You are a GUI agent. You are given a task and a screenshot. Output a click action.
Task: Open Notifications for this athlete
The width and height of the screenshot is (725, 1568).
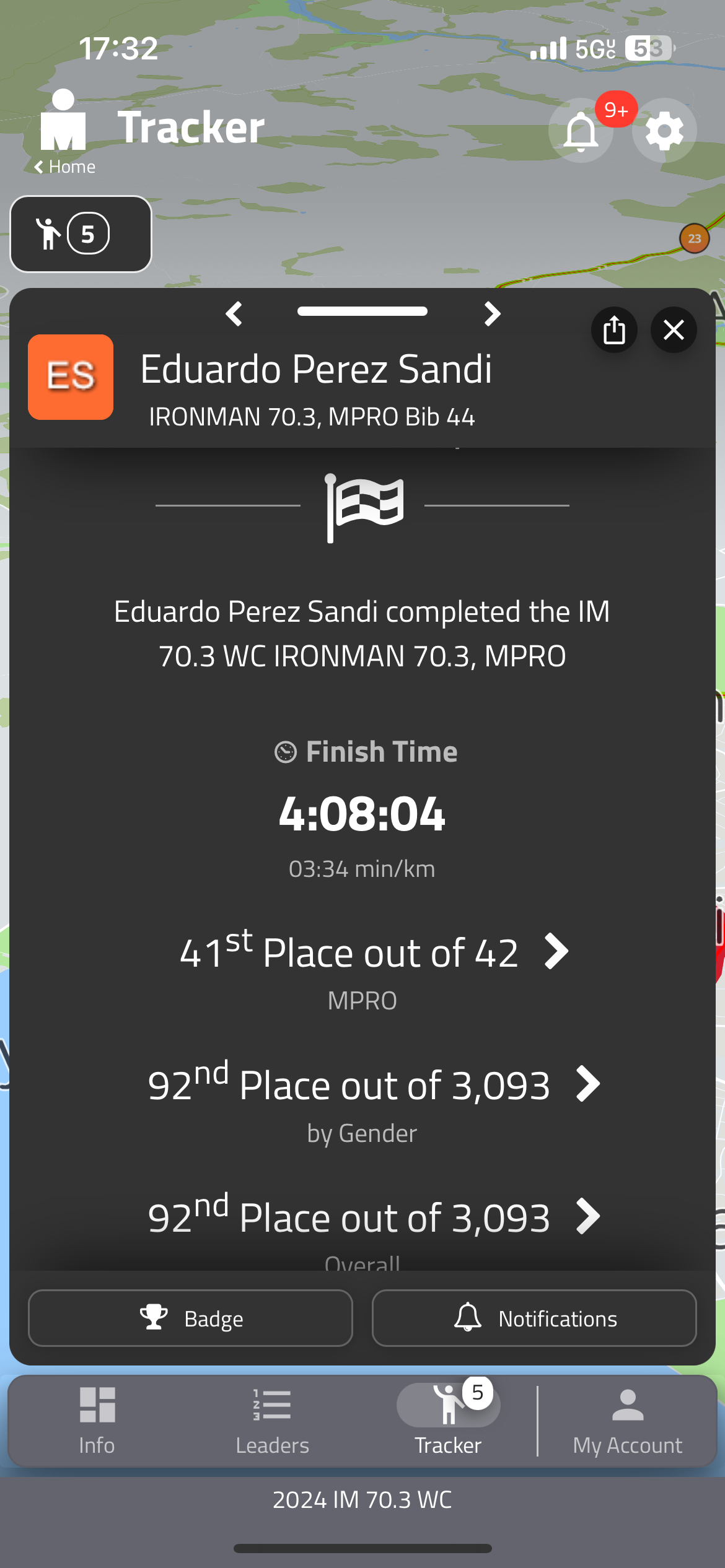[534, 1318]
